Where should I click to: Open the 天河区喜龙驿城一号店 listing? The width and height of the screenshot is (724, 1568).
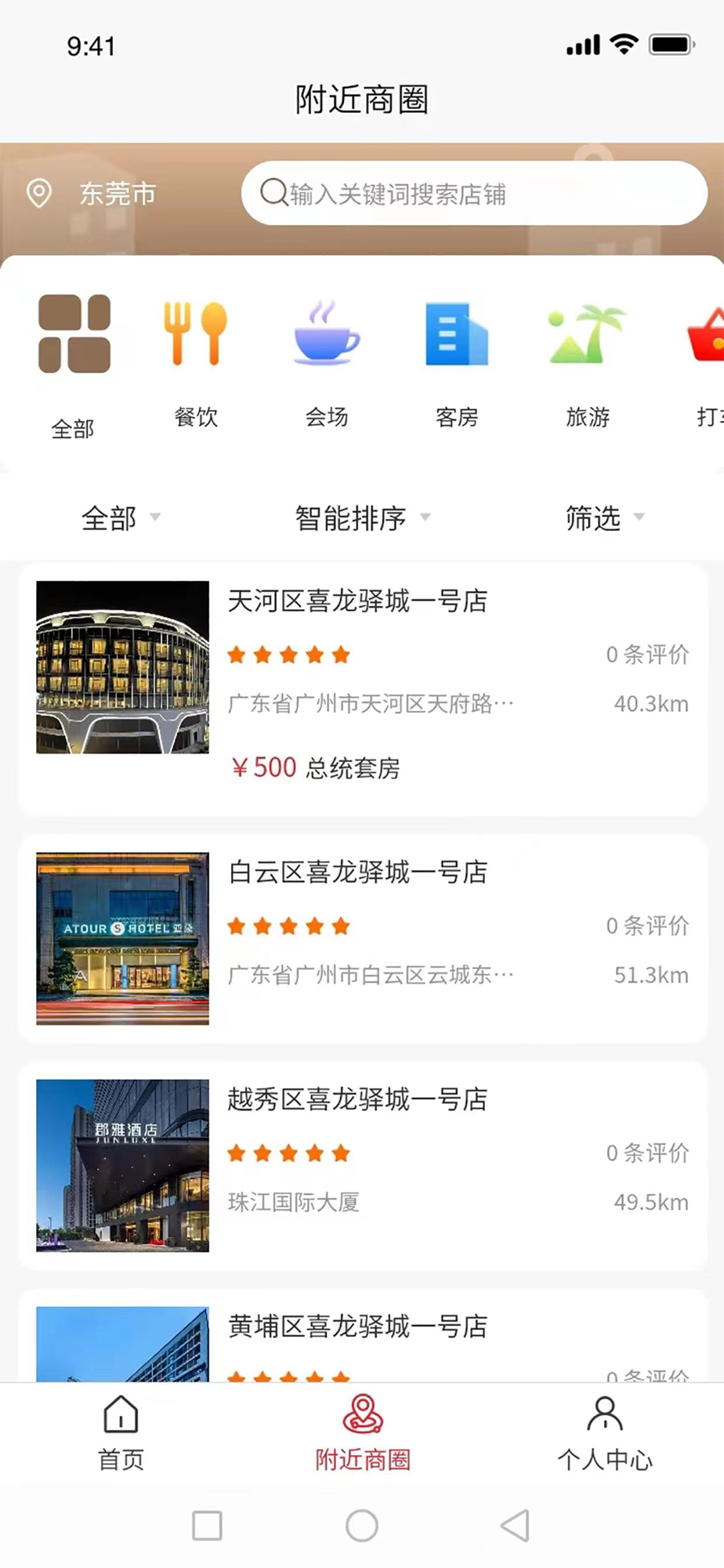click(363, 690)
